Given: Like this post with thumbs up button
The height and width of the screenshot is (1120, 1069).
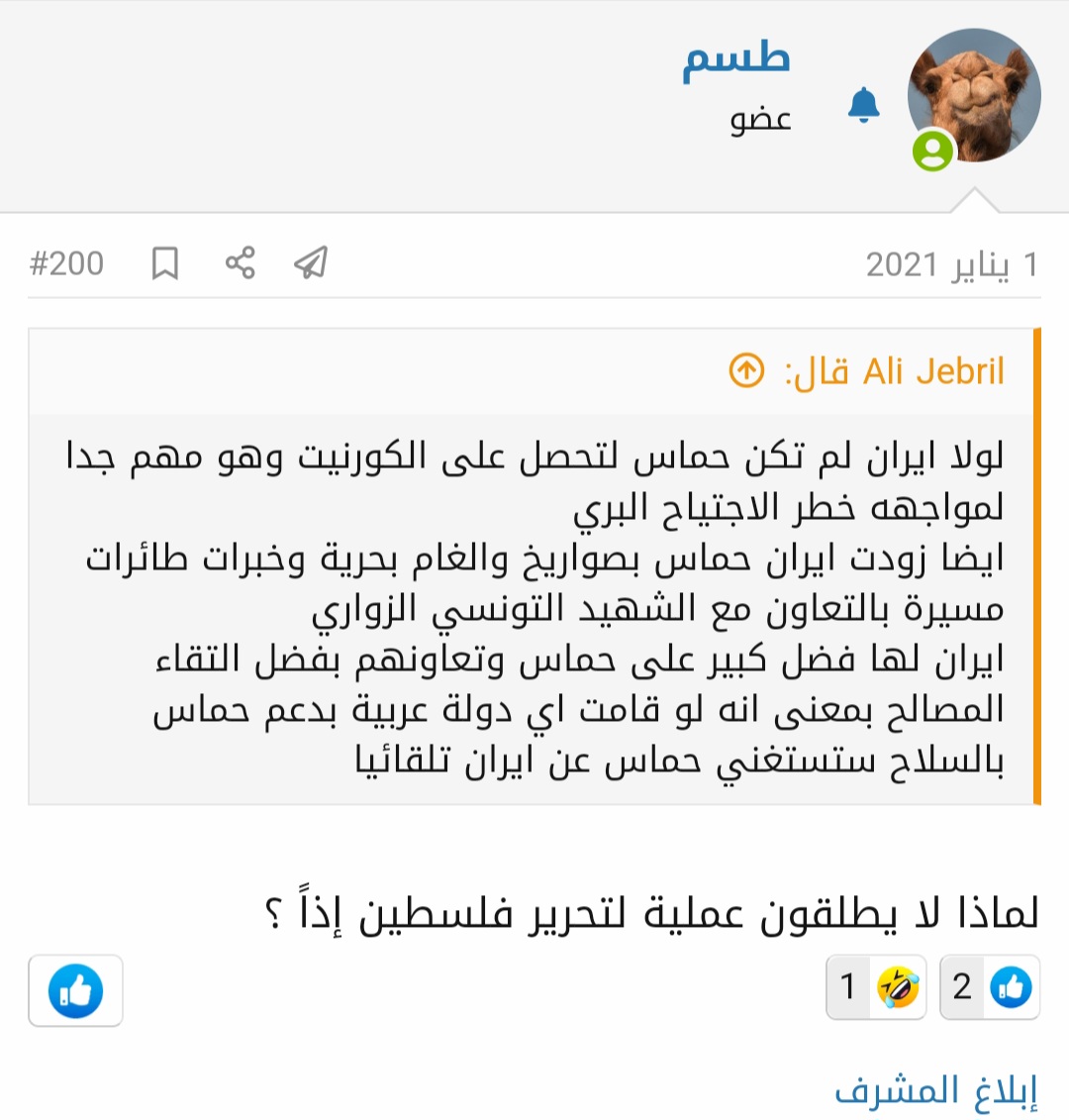Looking at the screenshot, I should pyautogui.click(x=75, y=989).
